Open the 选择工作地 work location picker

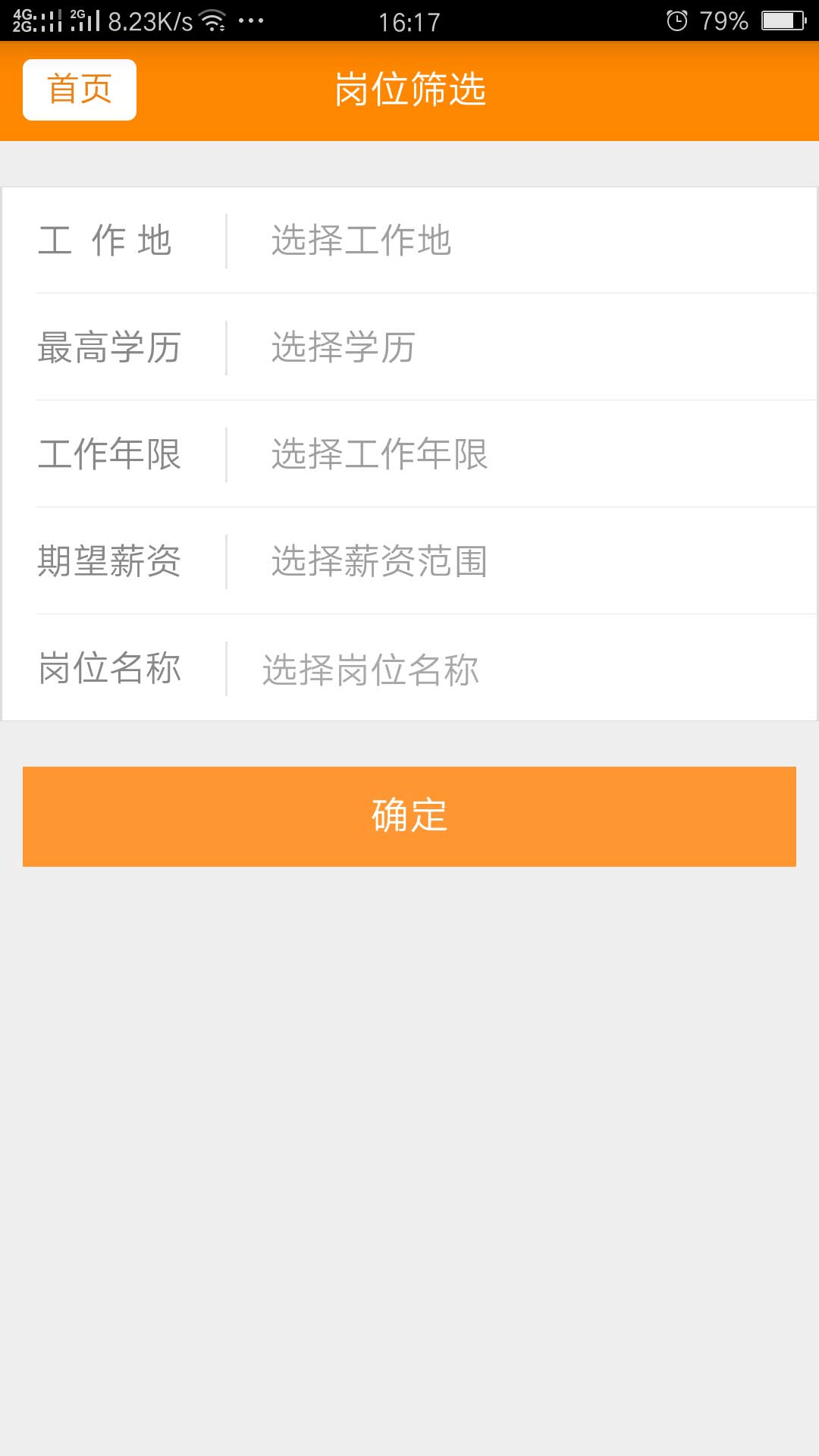coord(362,240)
